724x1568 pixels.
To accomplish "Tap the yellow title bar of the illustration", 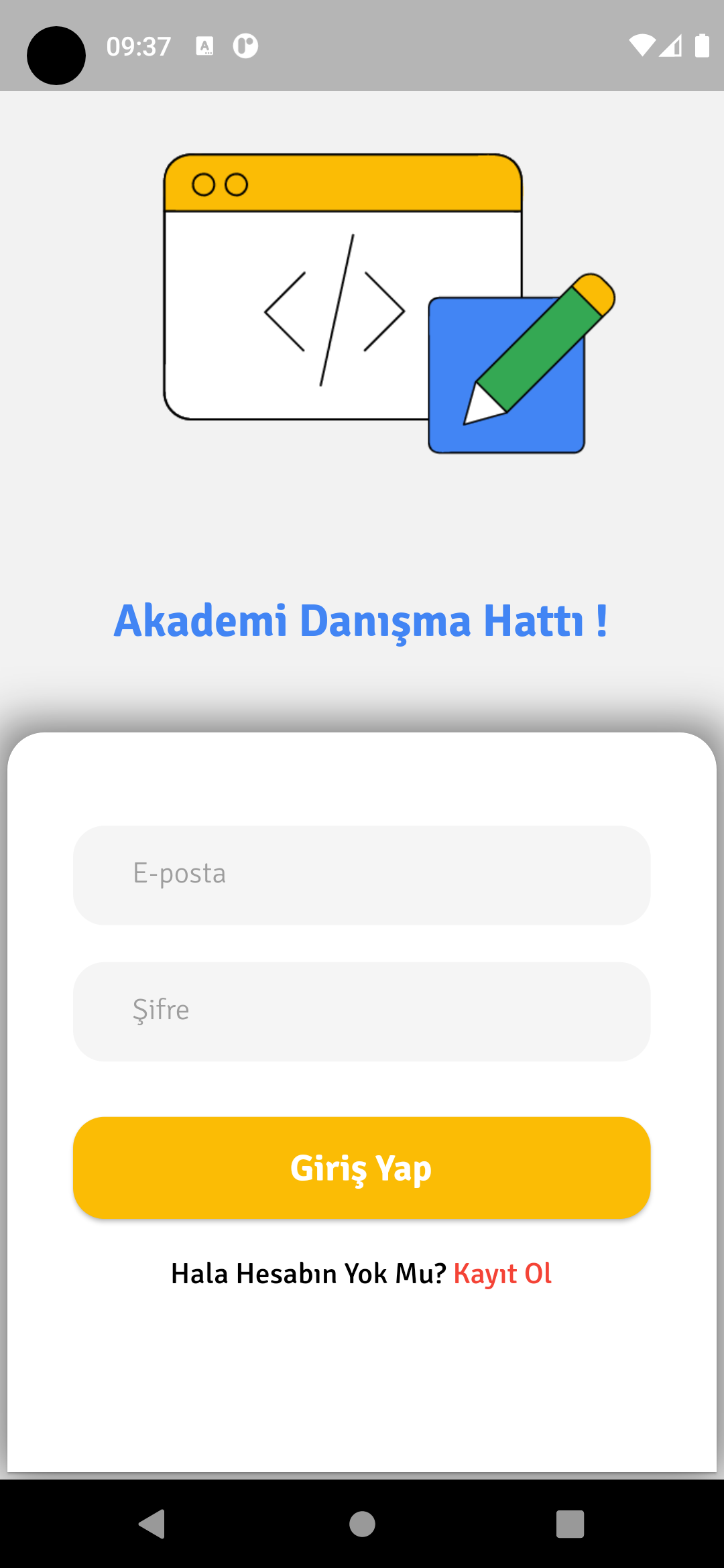I will click(x=342, y=180).
